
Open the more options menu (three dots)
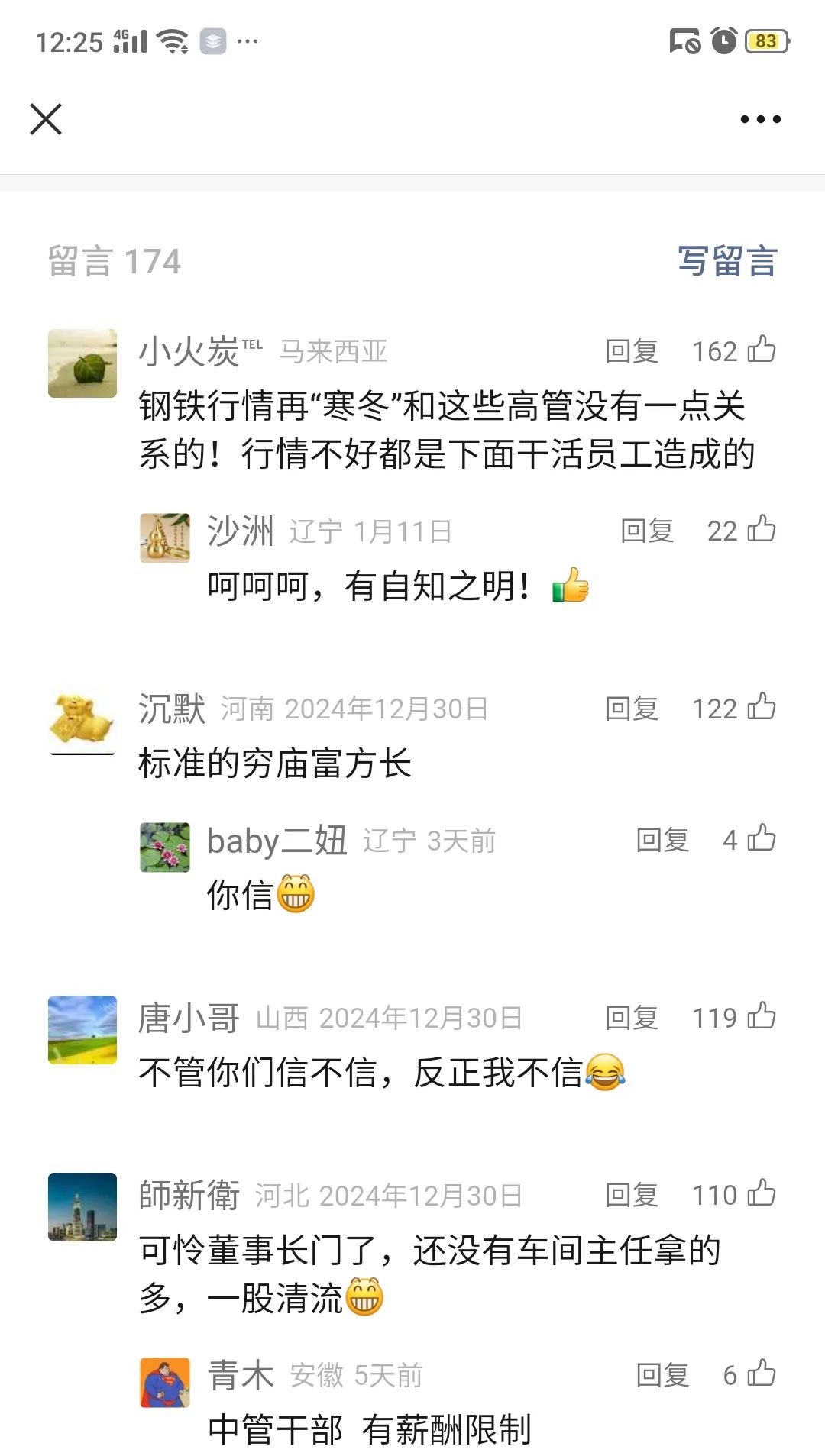point(760,118)
